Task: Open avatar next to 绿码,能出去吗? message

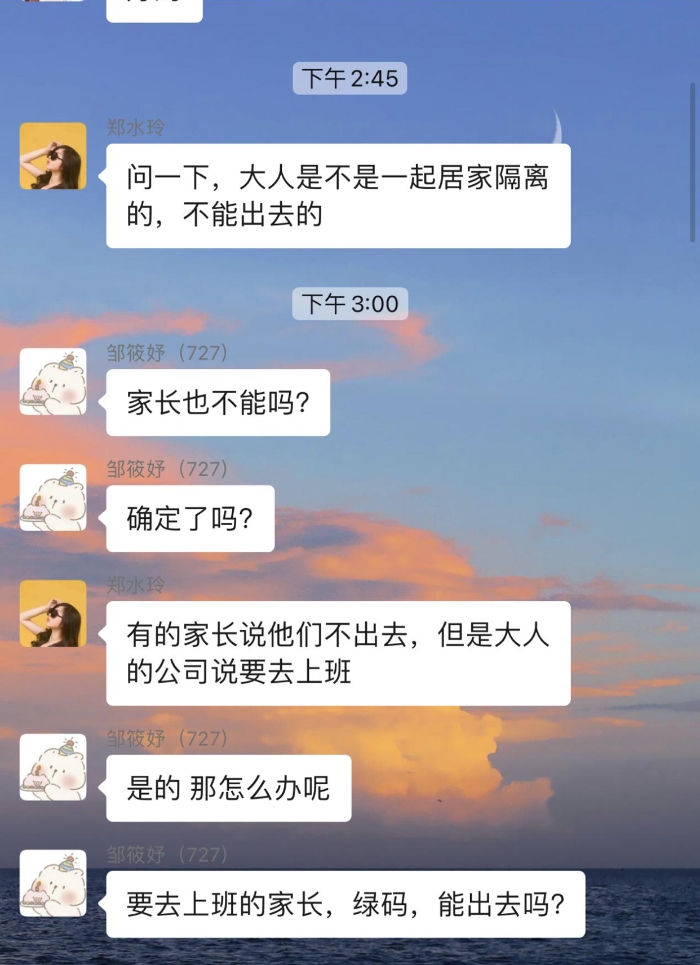Action: pos(53,883)
